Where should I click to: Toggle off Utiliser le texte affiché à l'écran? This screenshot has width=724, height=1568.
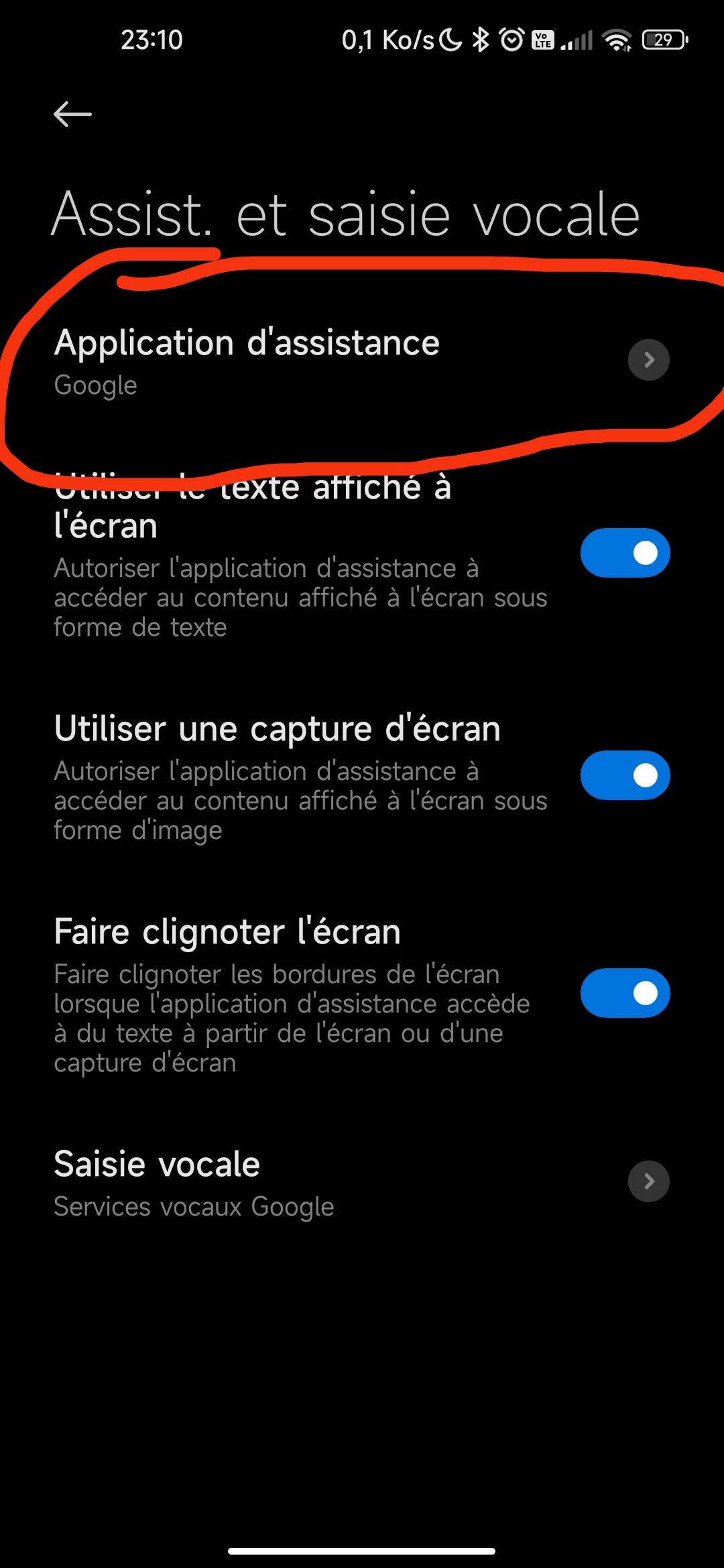coord(625,553)
